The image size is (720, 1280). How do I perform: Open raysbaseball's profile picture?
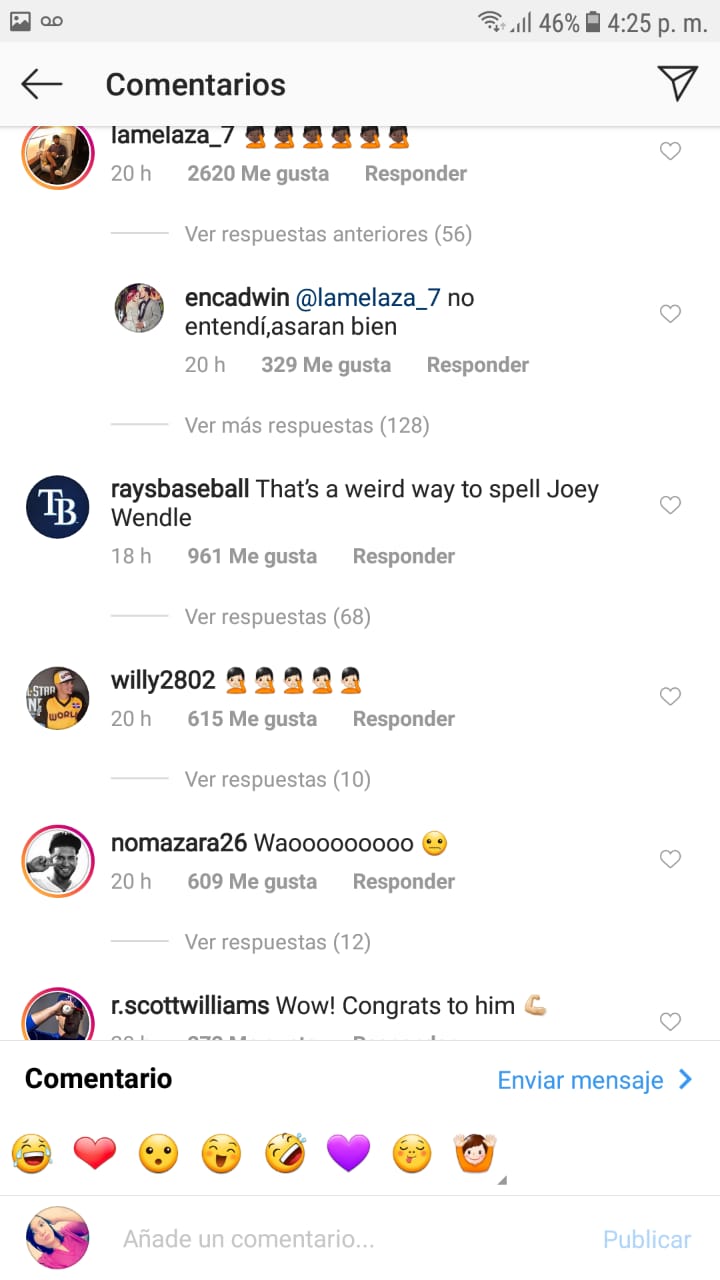point(57,507)
